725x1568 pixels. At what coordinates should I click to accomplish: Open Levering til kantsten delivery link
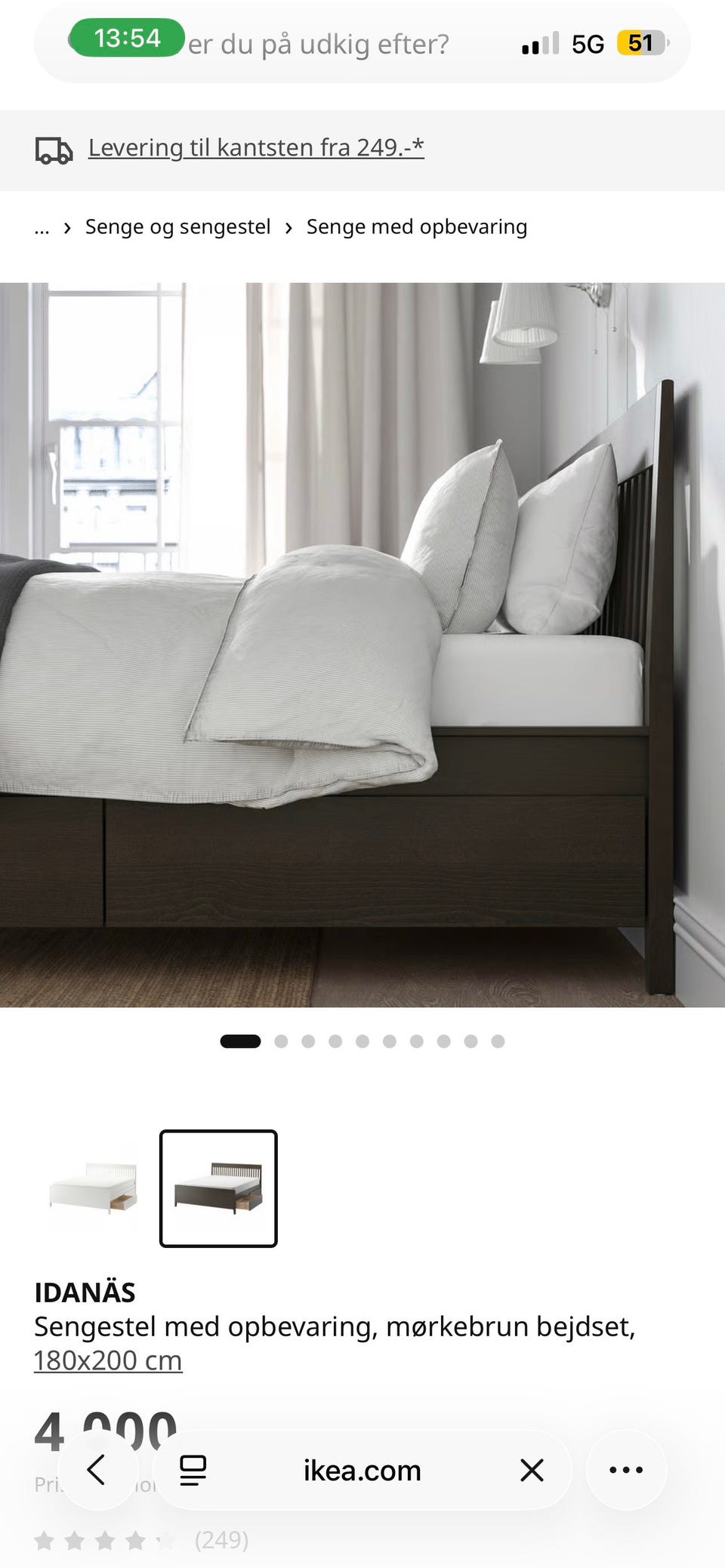(255, 147)
